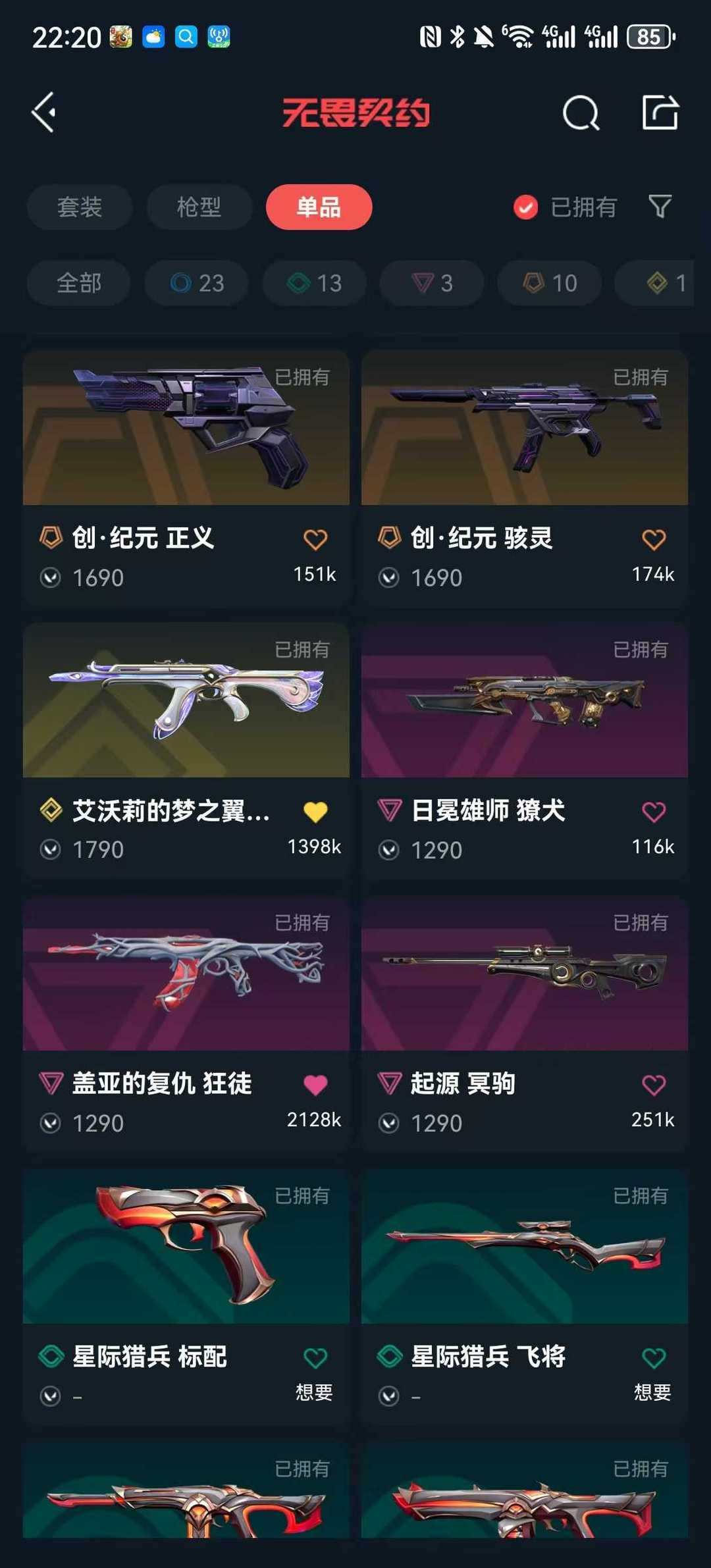Tap the share icon in header

click(660, 112)
